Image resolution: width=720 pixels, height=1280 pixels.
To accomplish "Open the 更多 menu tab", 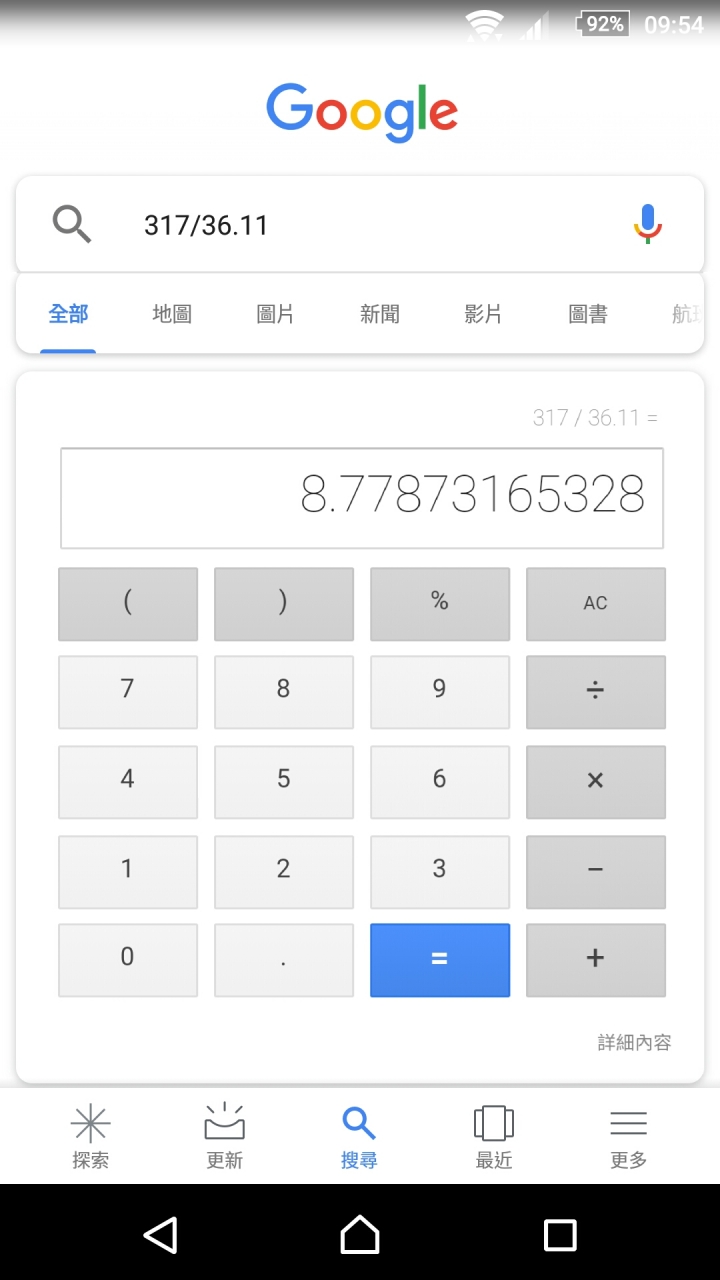I will tap(628, 1136).
